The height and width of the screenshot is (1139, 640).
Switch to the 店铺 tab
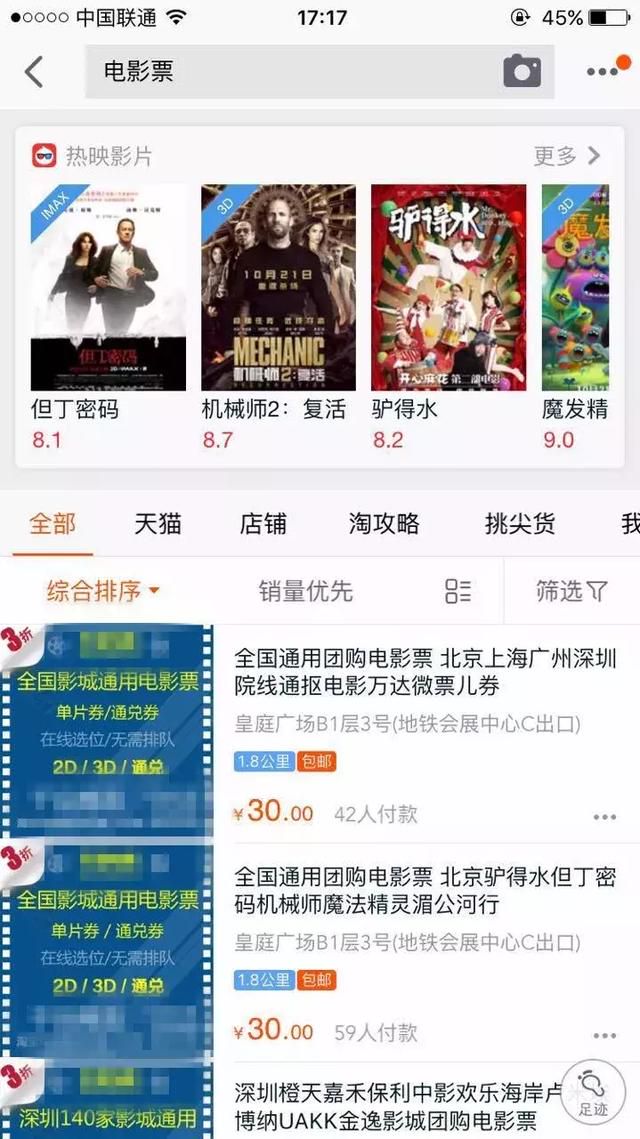pyautogui.click(x=263, y=523)
